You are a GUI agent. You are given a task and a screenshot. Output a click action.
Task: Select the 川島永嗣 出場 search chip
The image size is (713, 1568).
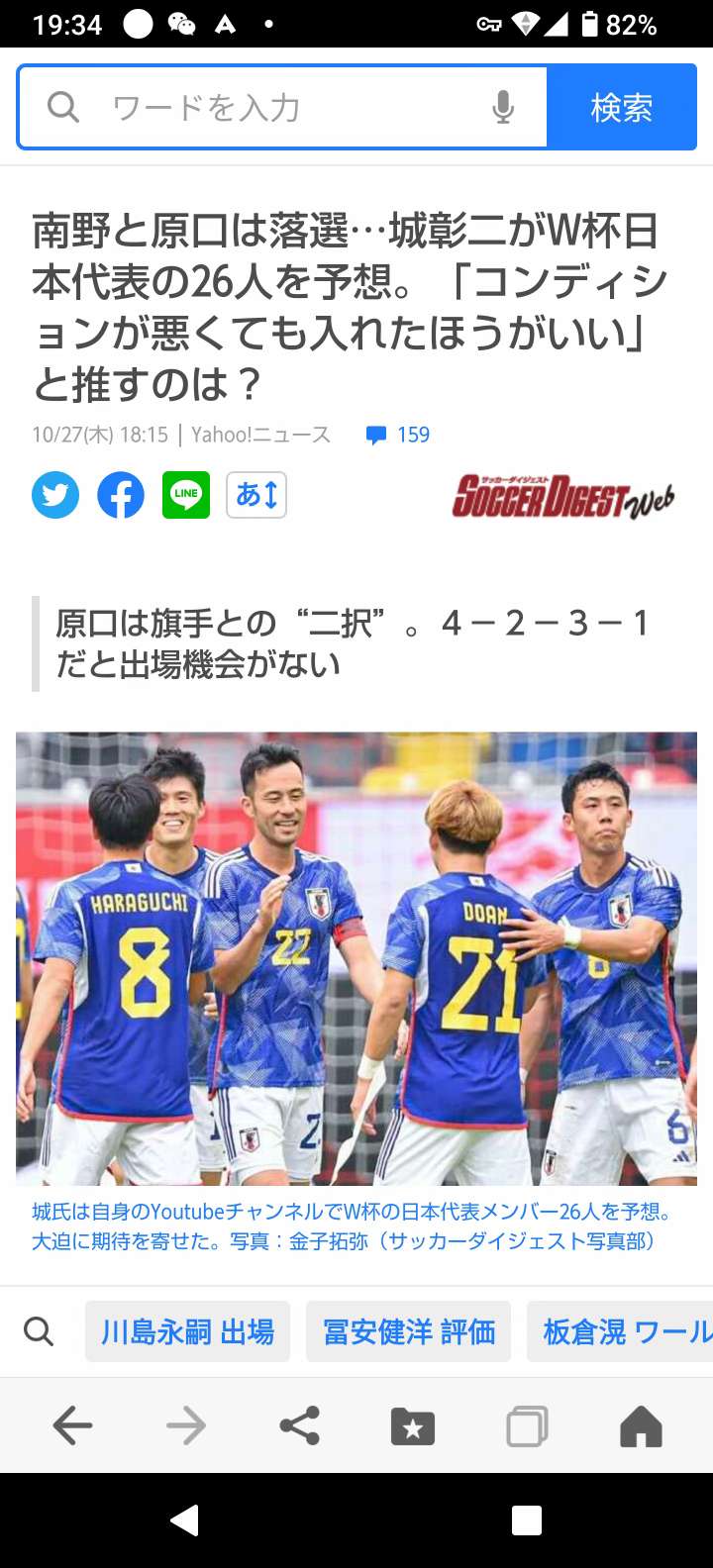187,1331
